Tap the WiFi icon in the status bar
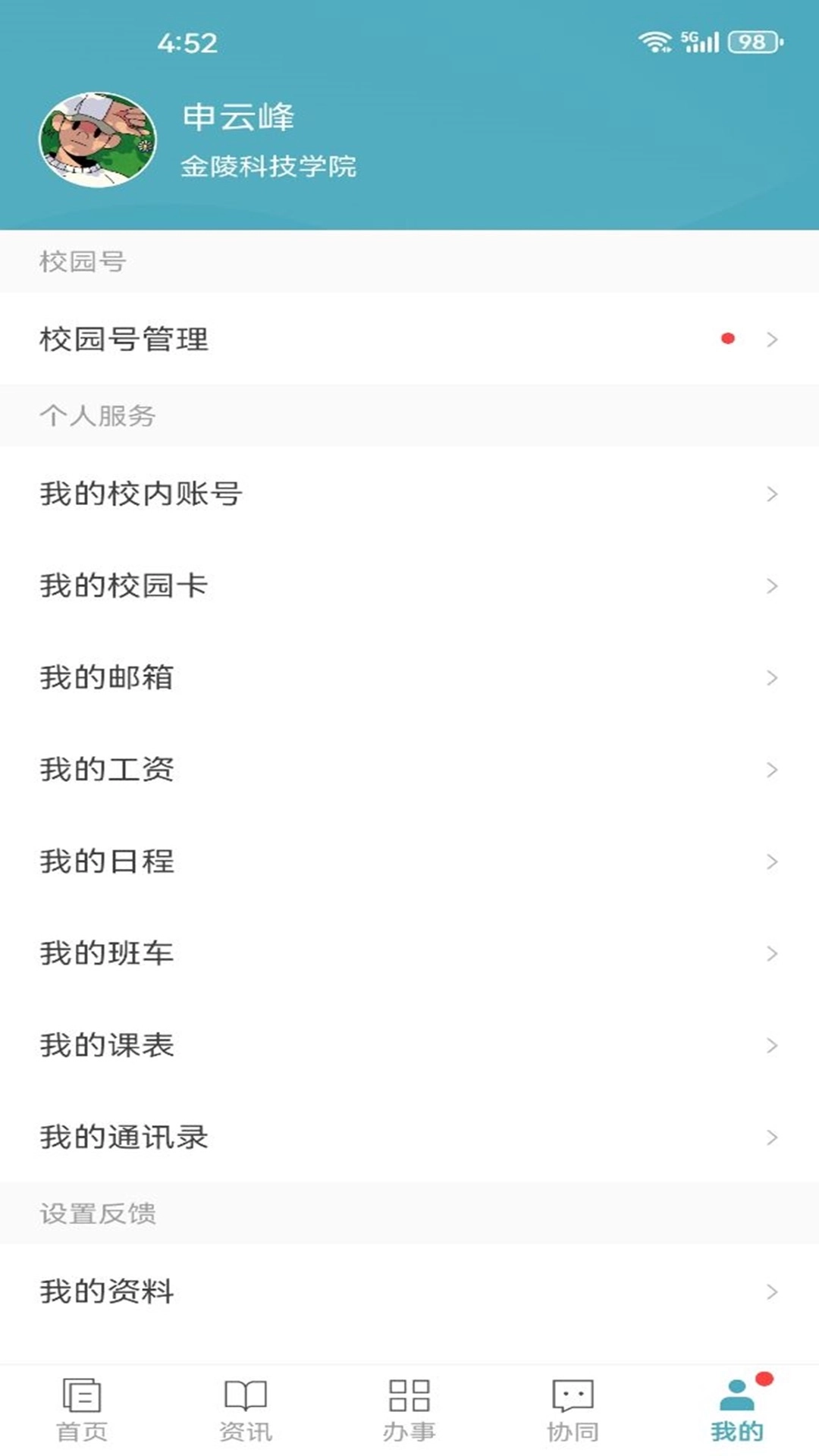 point(654,43)
